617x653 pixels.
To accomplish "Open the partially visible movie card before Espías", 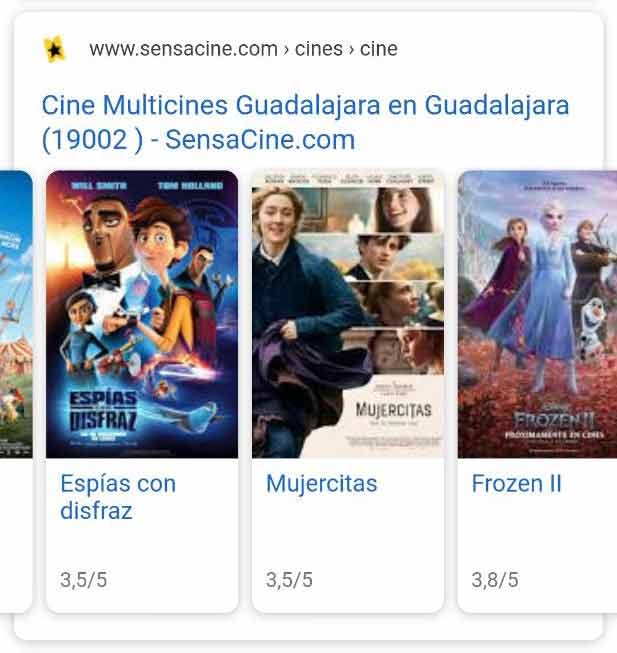I will (x=15, y=390).
